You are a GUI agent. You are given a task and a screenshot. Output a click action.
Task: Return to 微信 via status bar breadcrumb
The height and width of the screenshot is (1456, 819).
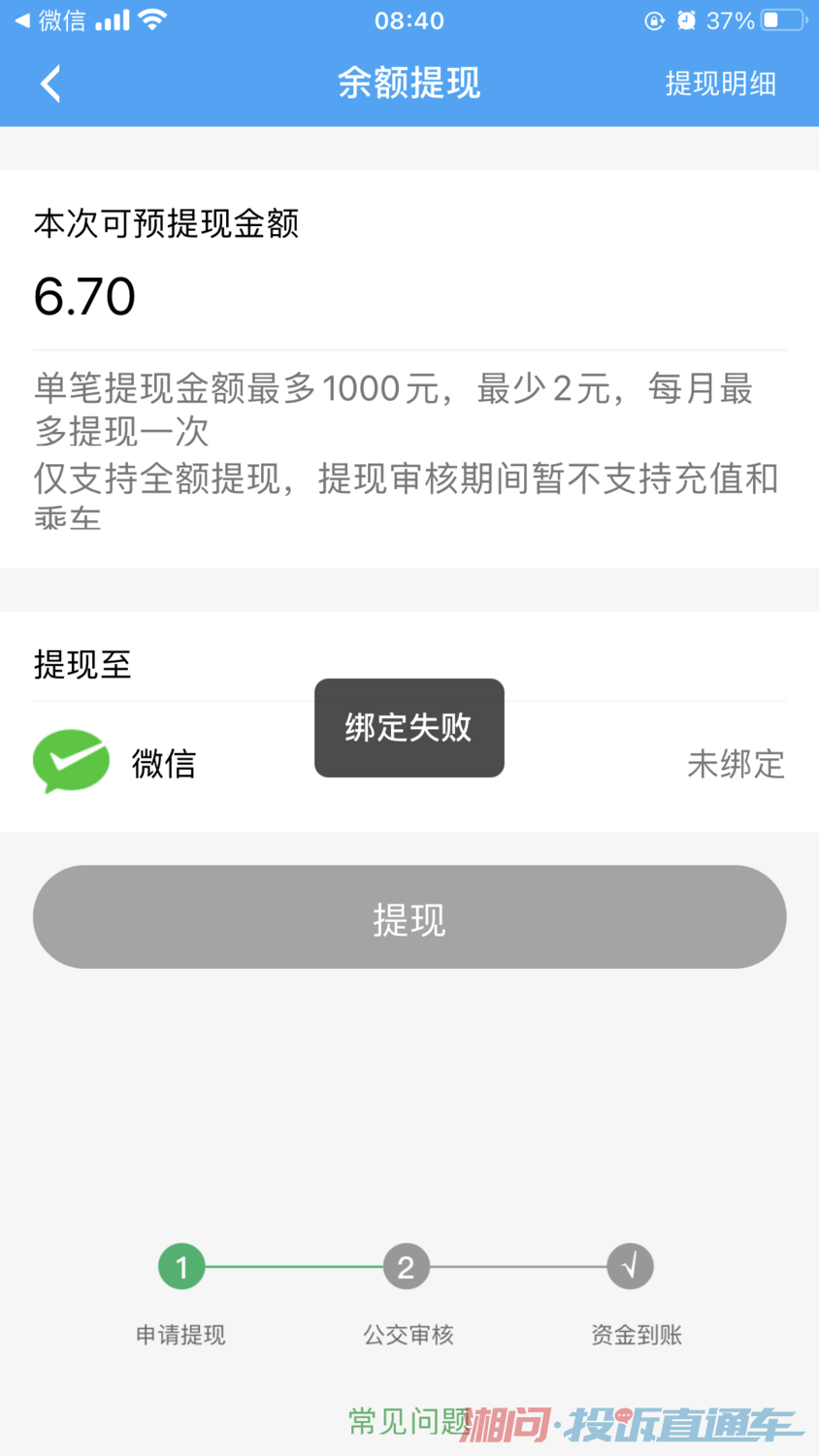click(50, 20)
